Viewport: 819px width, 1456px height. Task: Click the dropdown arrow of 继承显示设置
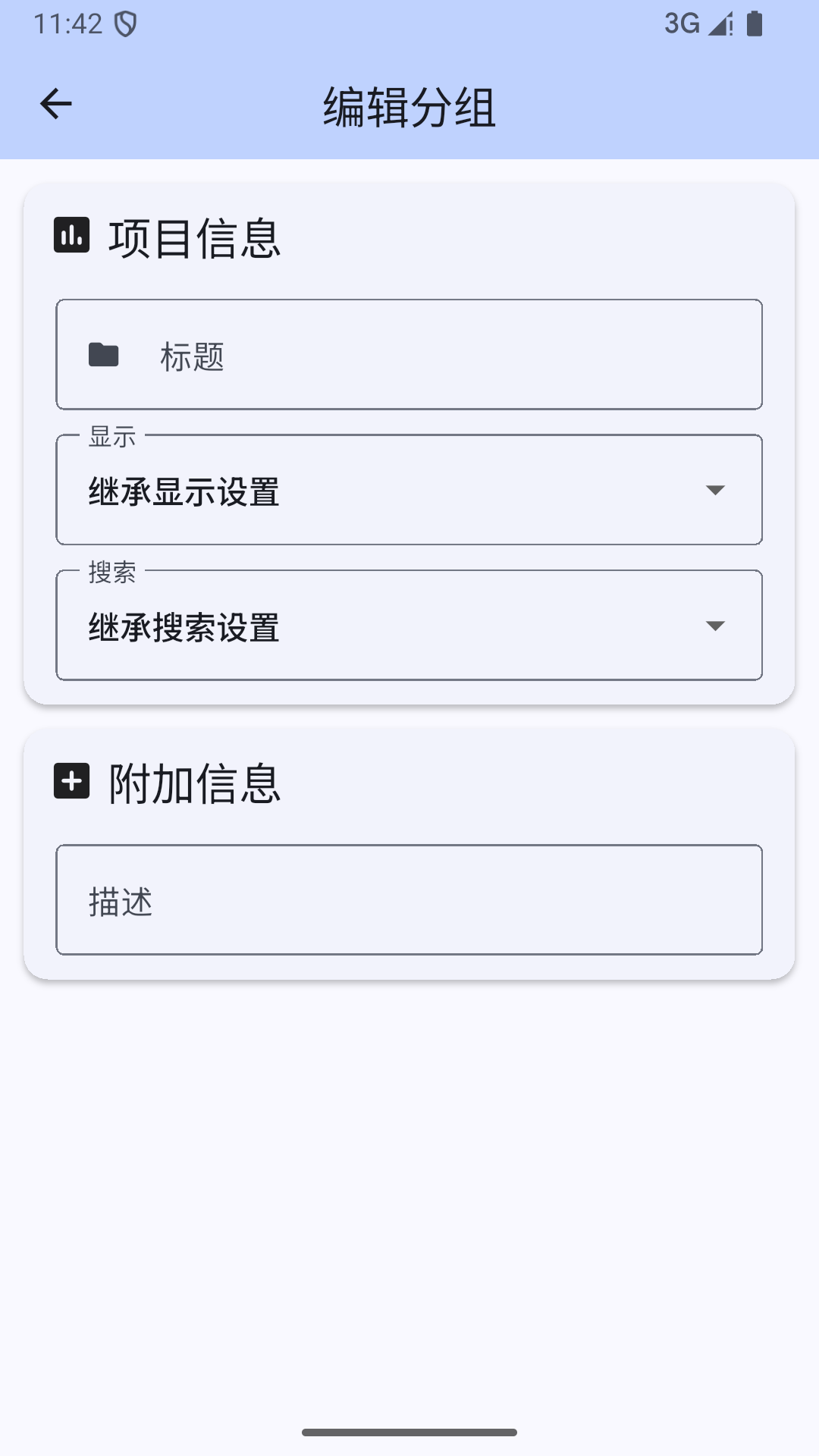[716, 491]
